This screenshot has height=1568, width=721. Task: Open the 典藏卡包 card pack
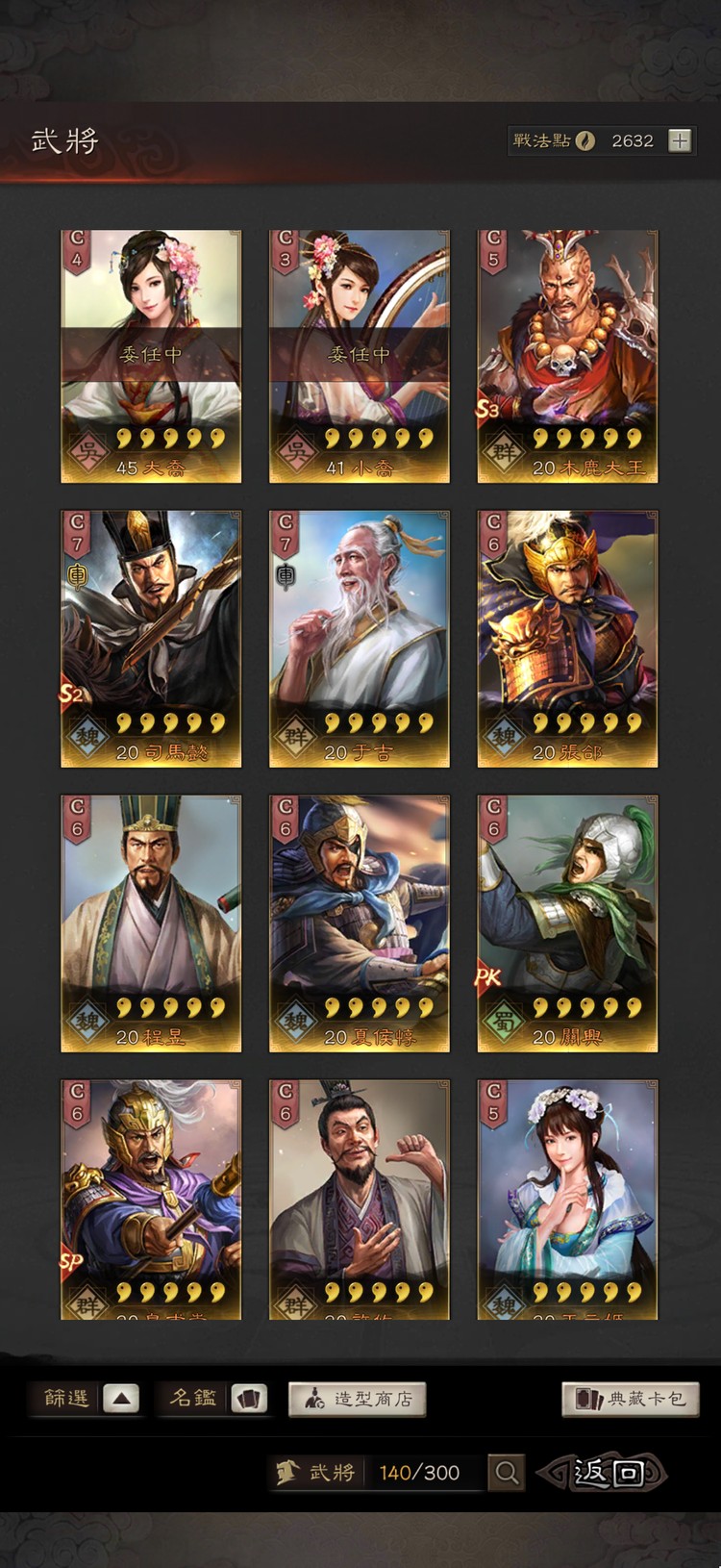point(631,1399)
